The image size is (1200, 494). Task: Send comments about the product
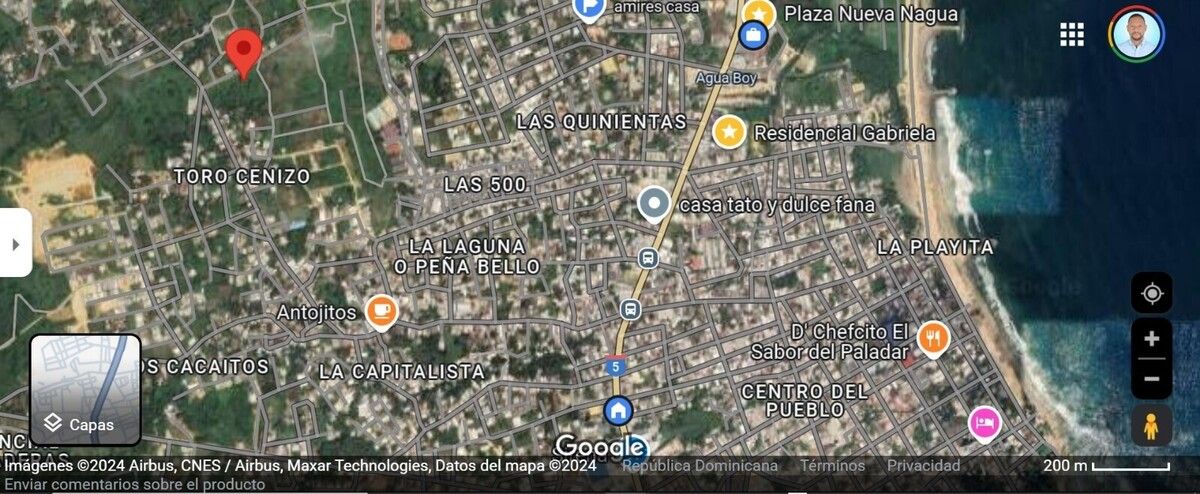coord(135,485)
